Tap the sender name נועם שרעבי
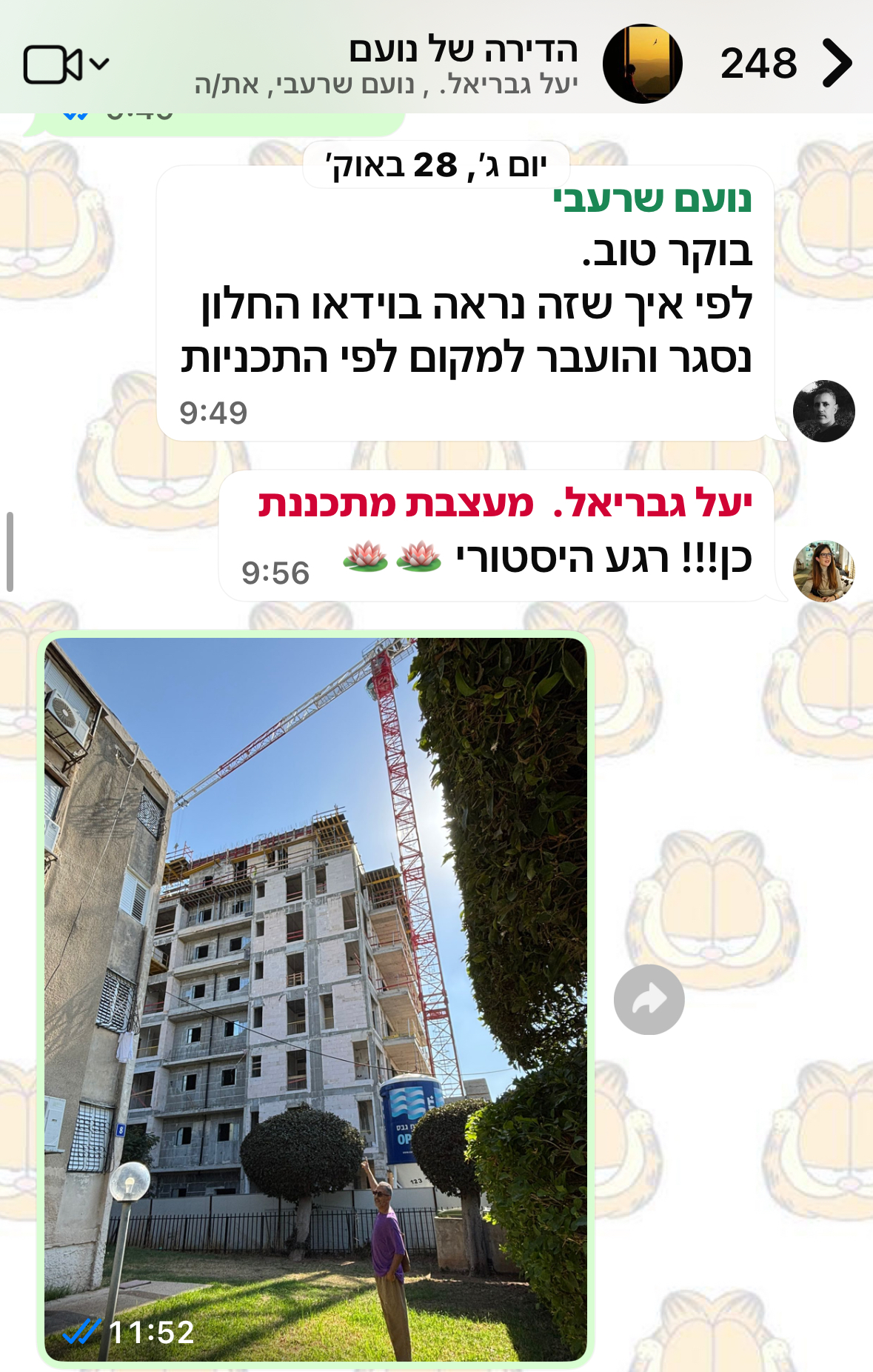 652,200
